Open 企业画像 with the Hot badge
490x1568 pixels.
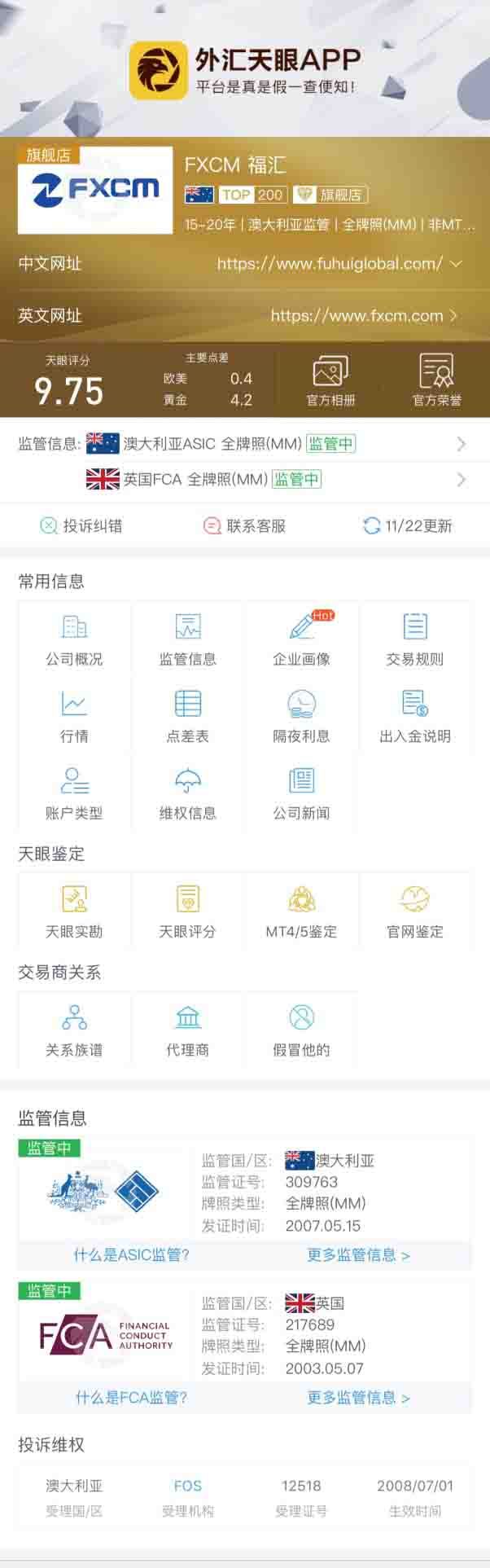[301, 640]
